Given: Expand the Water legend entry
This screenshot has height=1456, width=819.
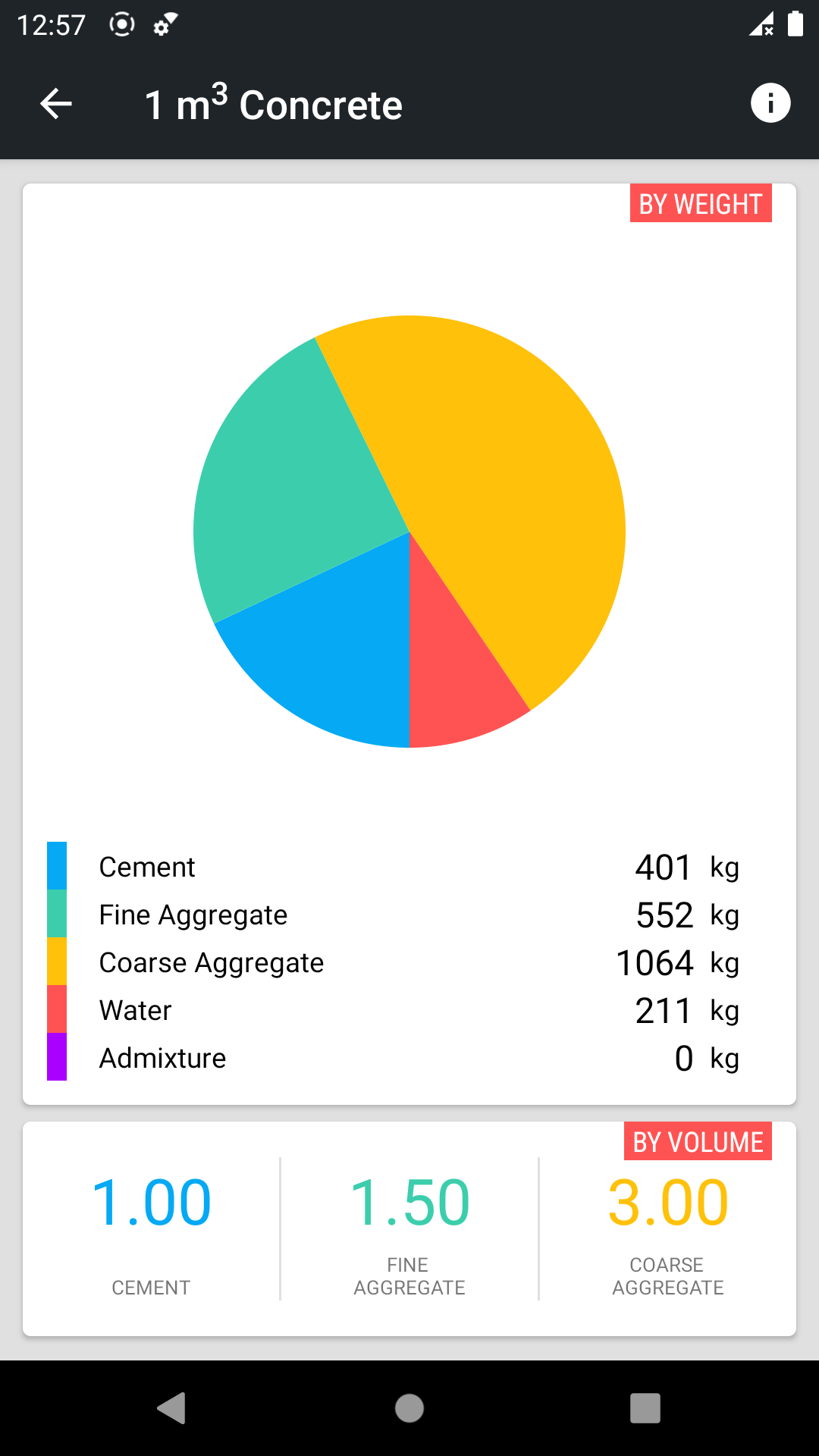Looking at the screenshot, I should click(134, 1009).
